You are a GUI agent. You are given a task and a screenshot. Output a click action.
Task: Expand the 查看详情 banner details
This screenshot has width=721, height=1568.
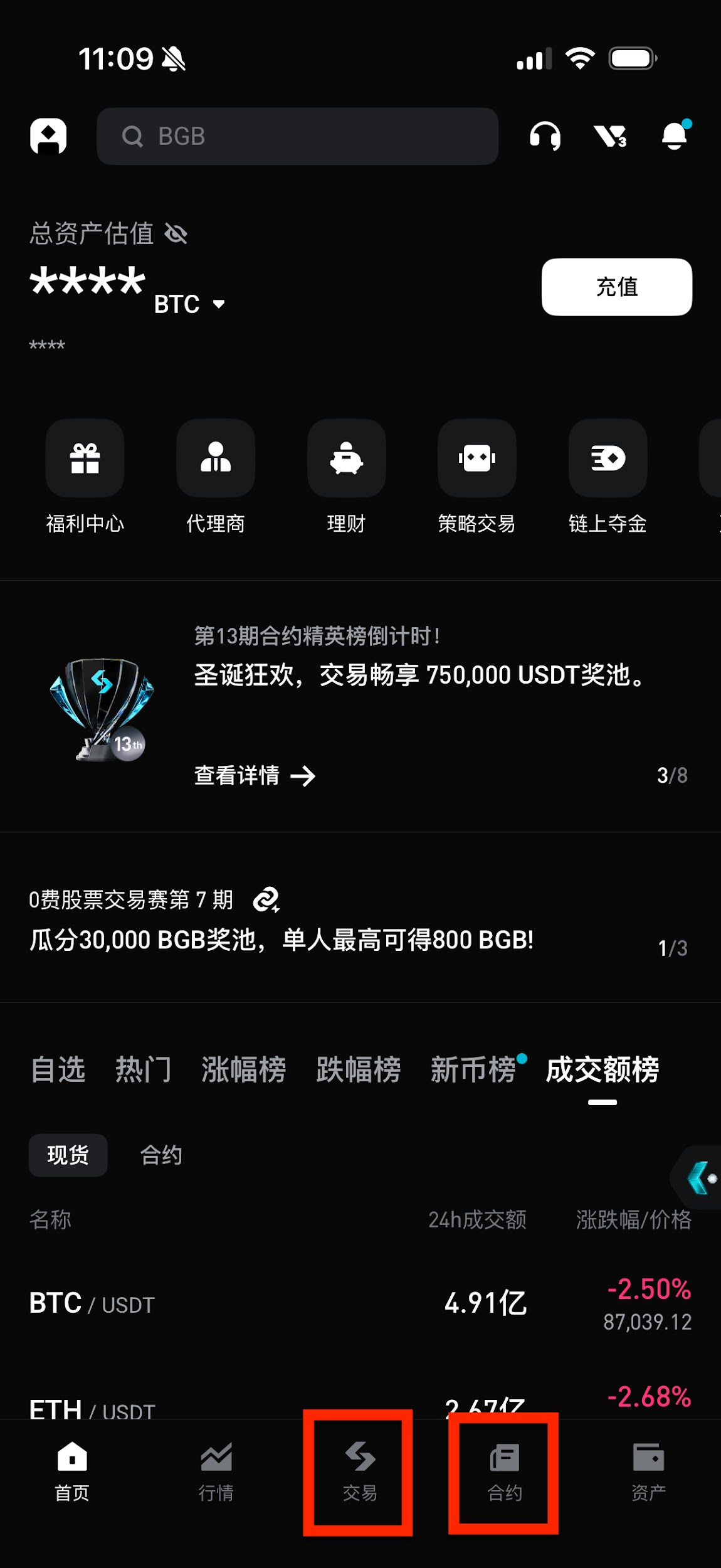tap(253, 777)
